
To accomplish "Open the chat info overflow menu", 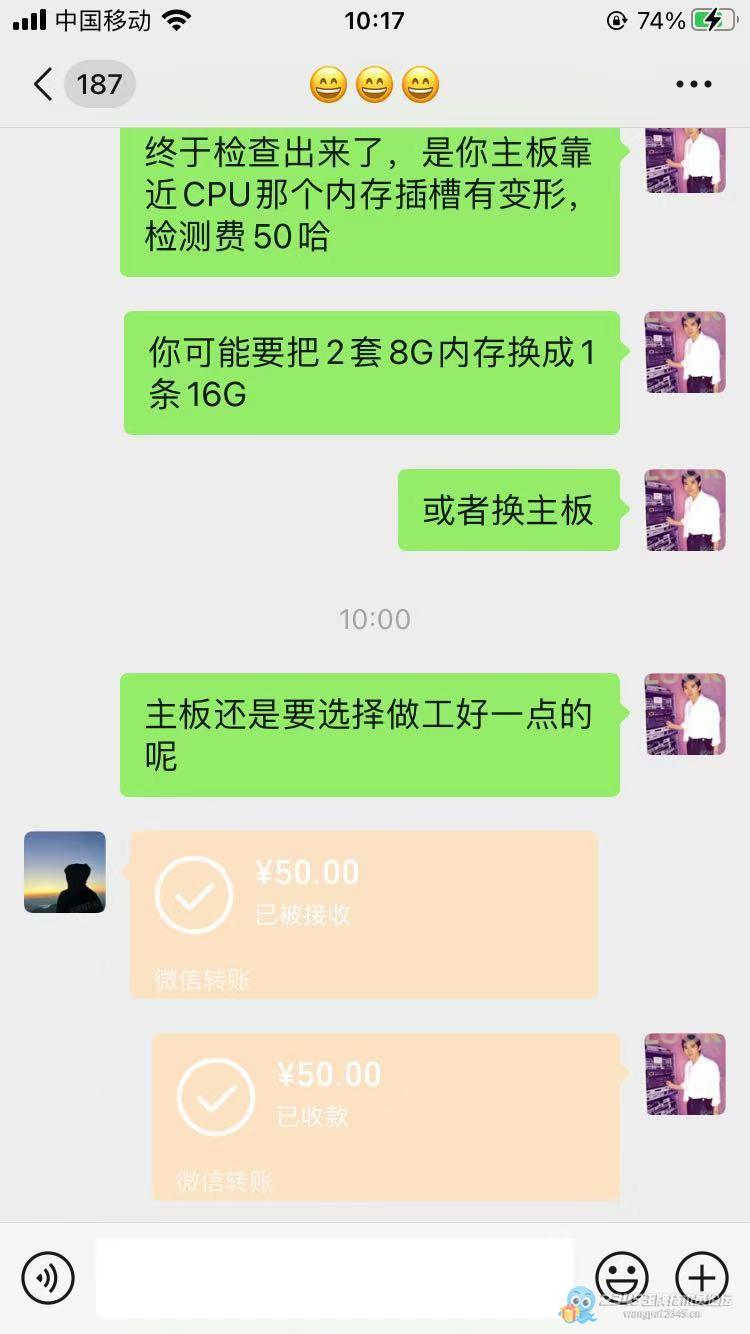I will pos(693,84).
